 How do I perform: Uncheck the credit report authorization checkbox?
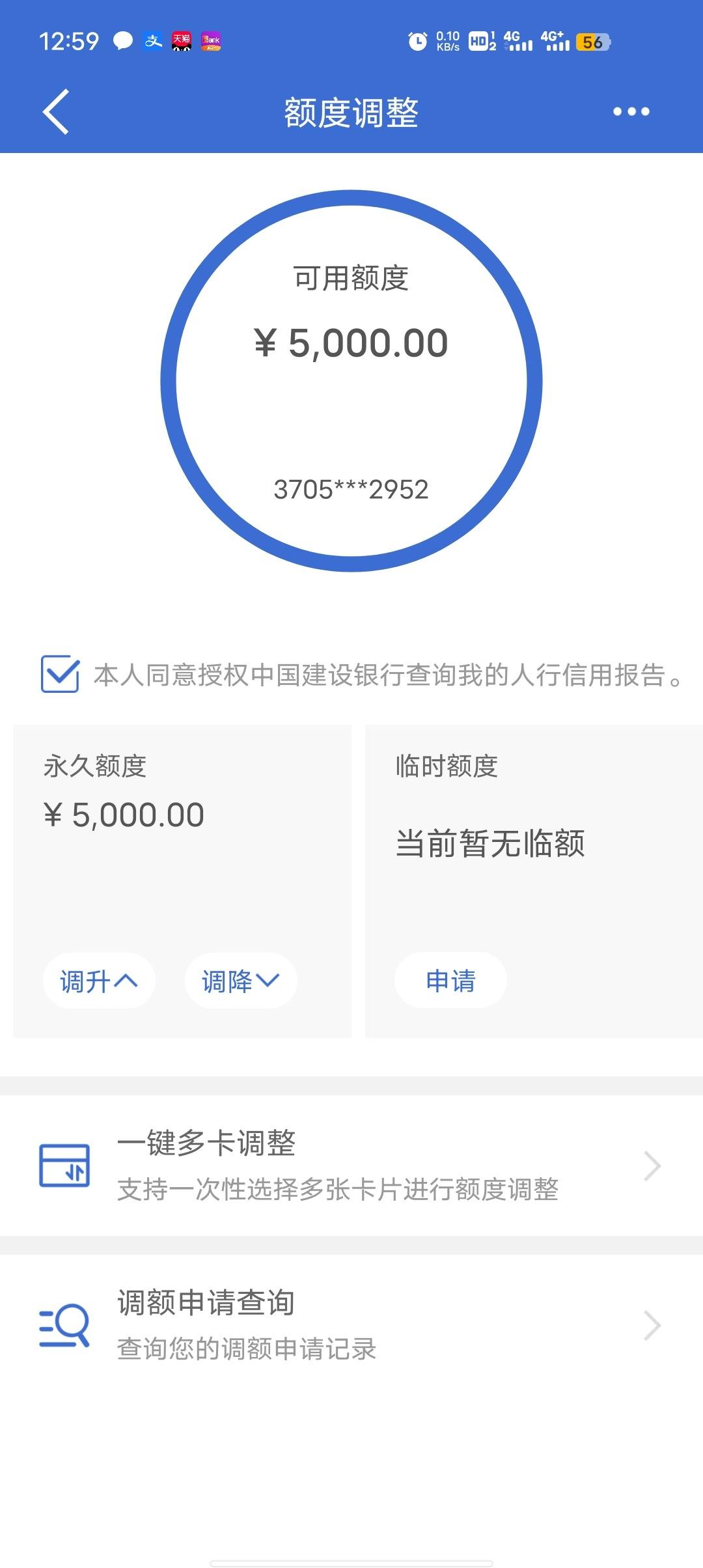point(60,674)
